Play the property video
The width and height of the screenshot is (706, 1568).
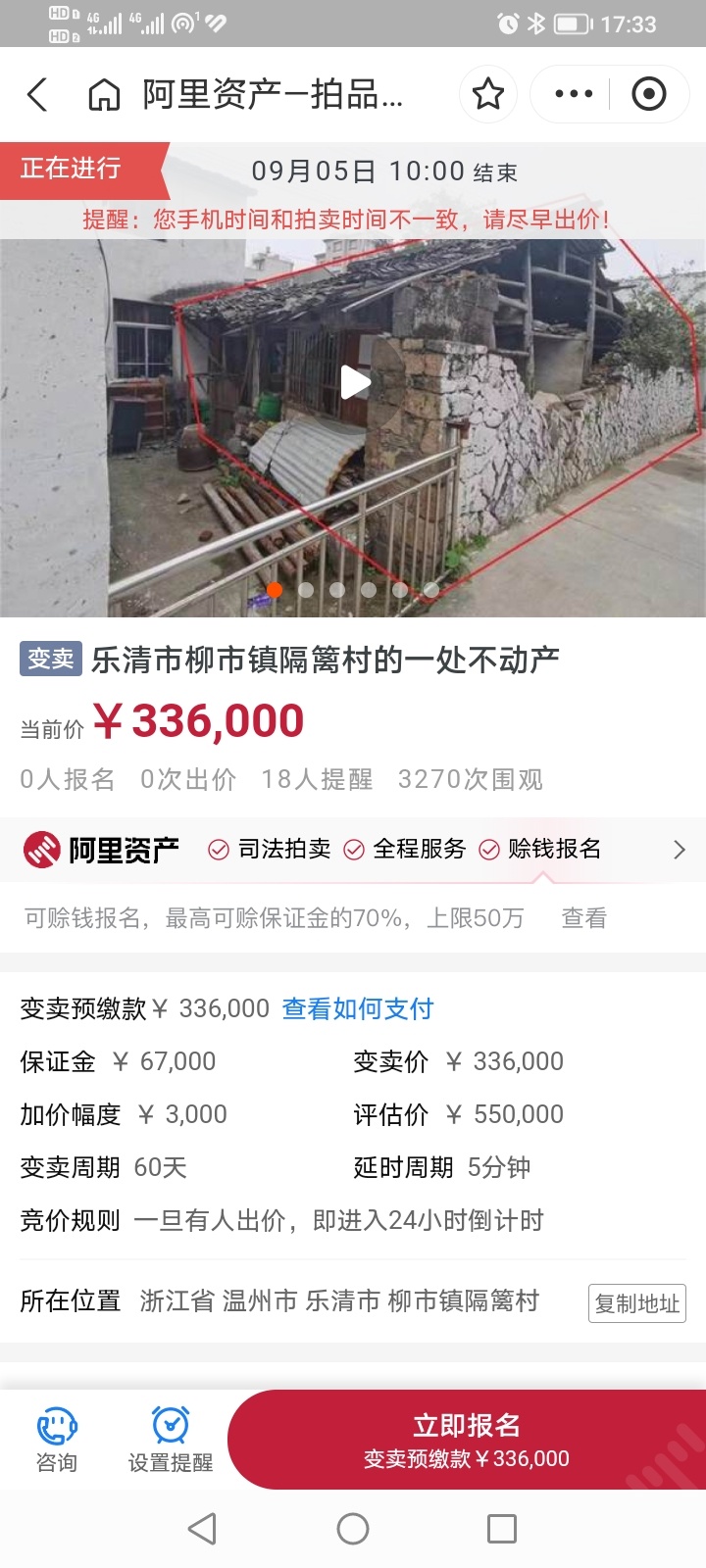point(354,382)
